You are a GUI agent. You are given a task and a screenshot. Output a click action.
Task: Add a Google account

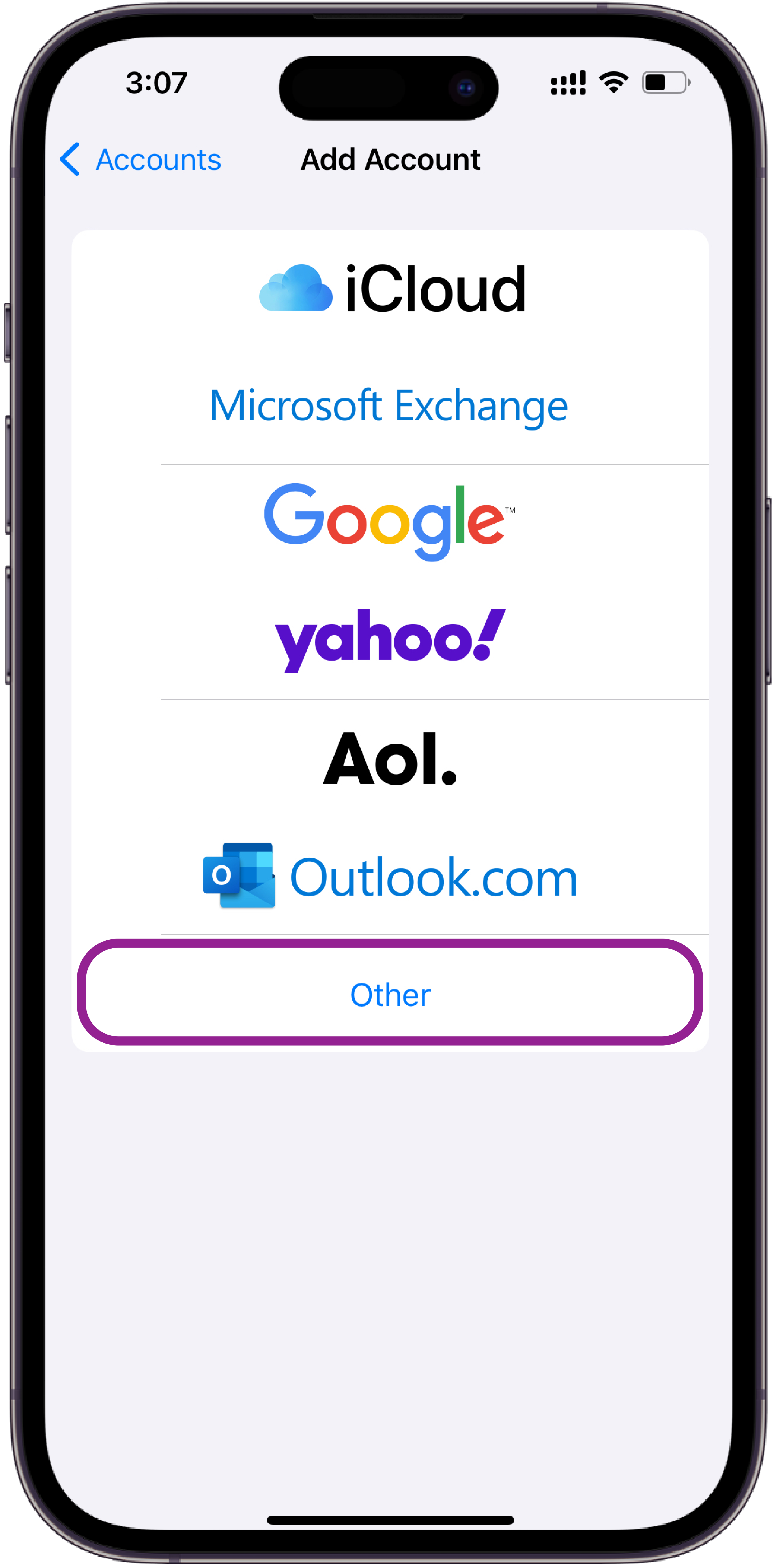(x=390, y=523)
